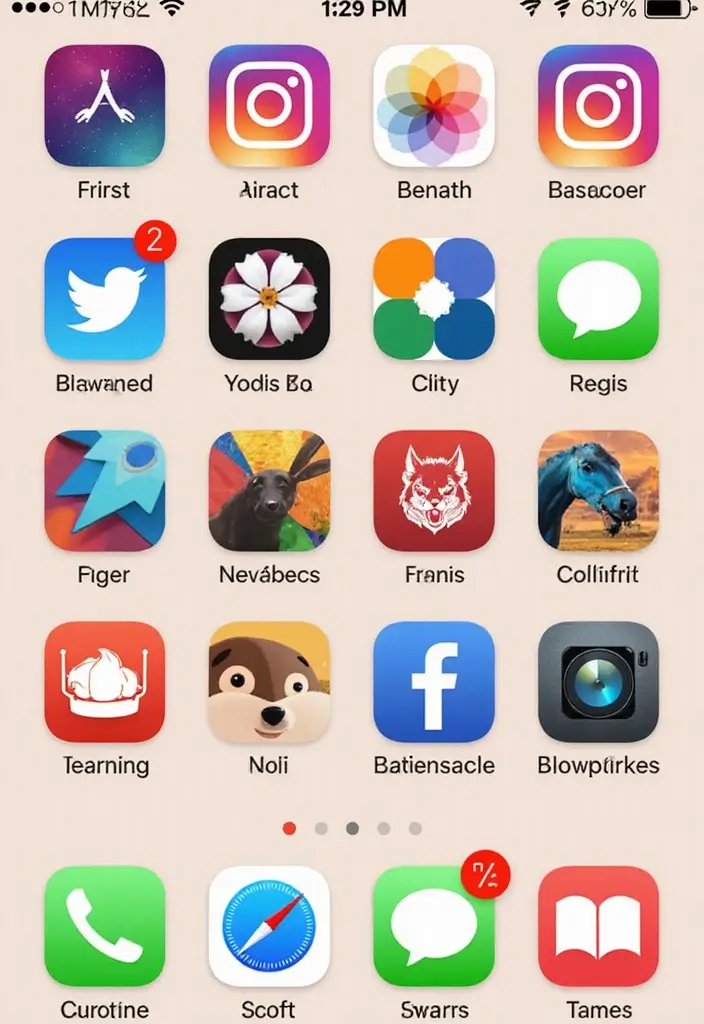The image size is (704, 1024).
Task: Open the Regis speech bubble app
Action: click(598, 298)
